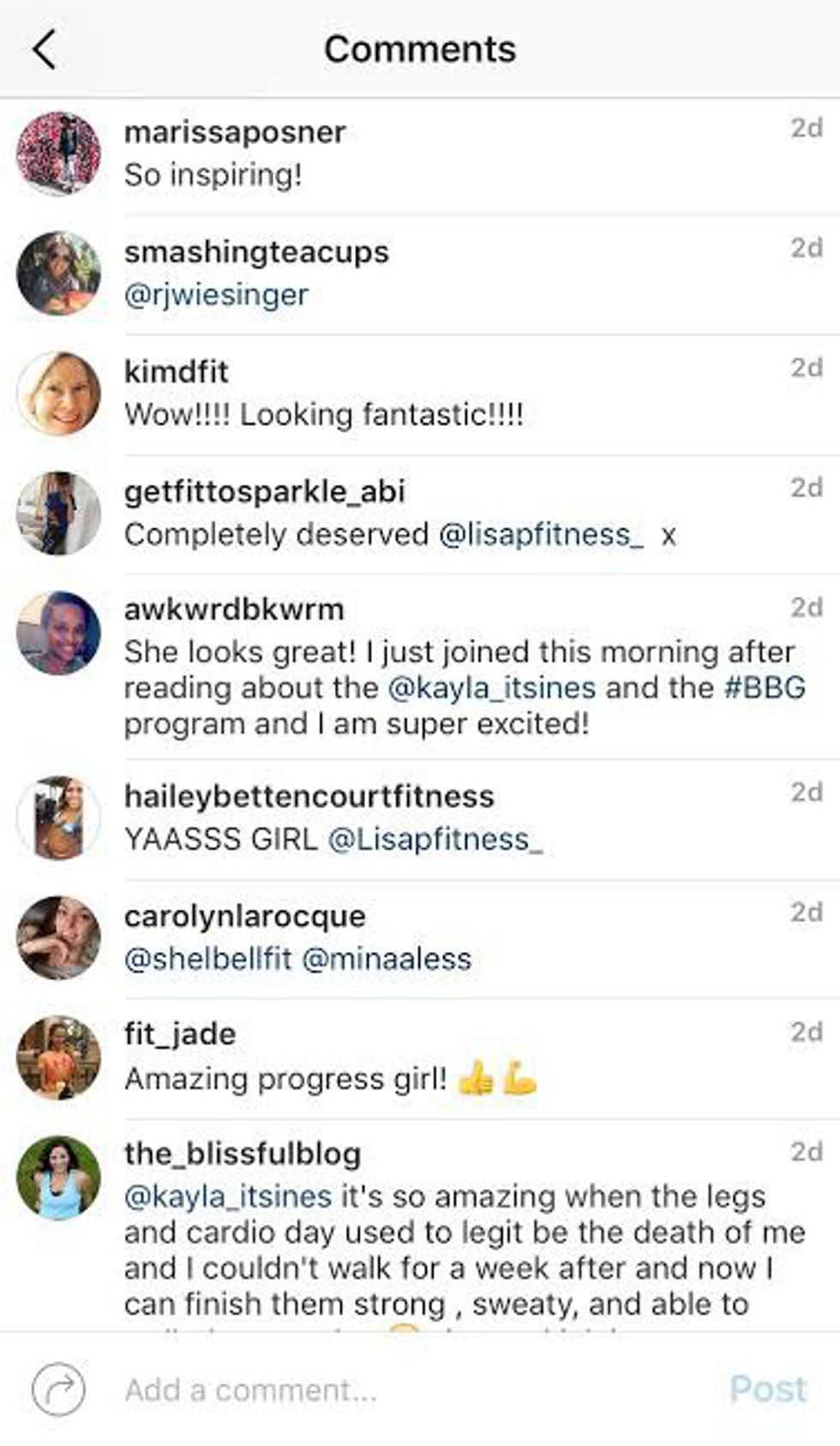
Task: Tap the Post button
Action: pyautogui.click(x=767, y=1389)
